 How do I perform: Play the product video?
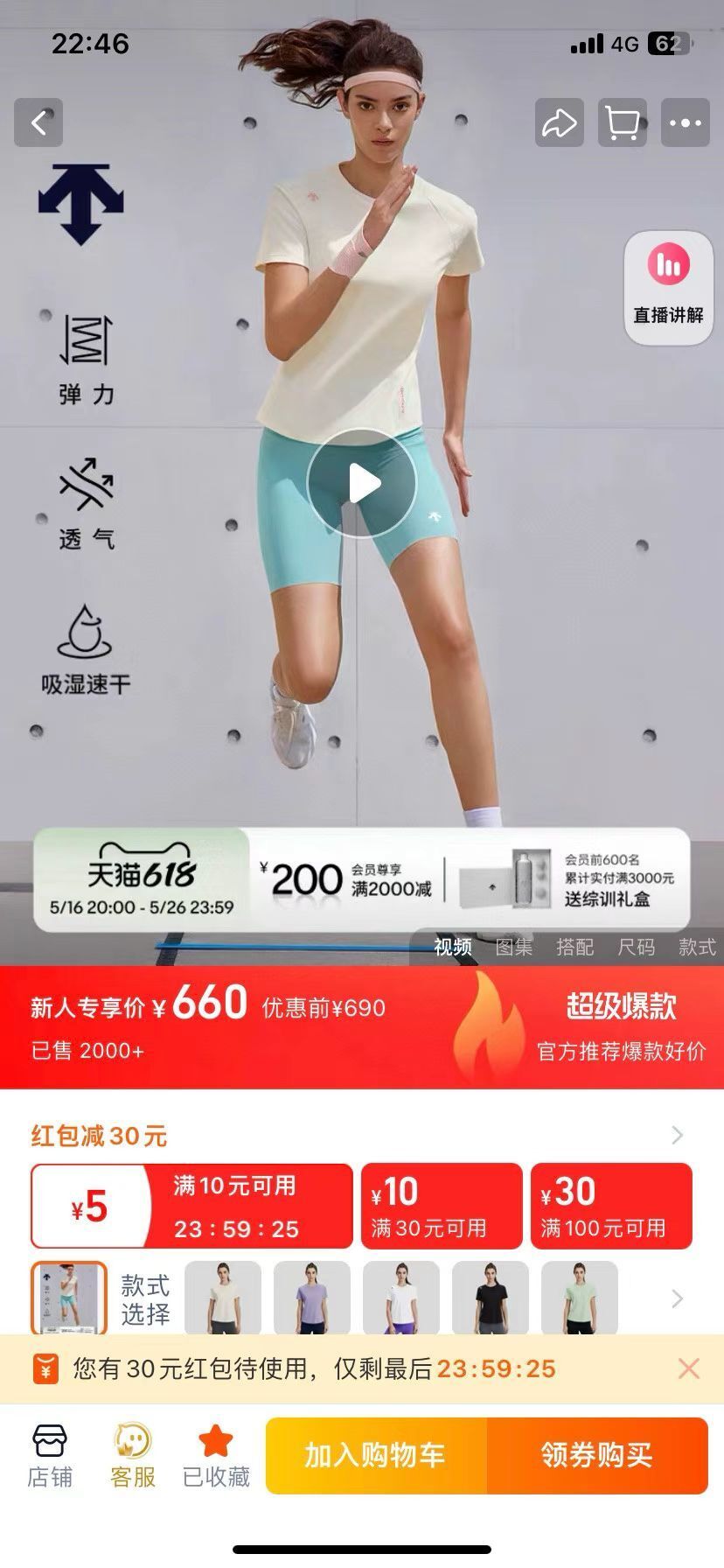pos(362,483)
